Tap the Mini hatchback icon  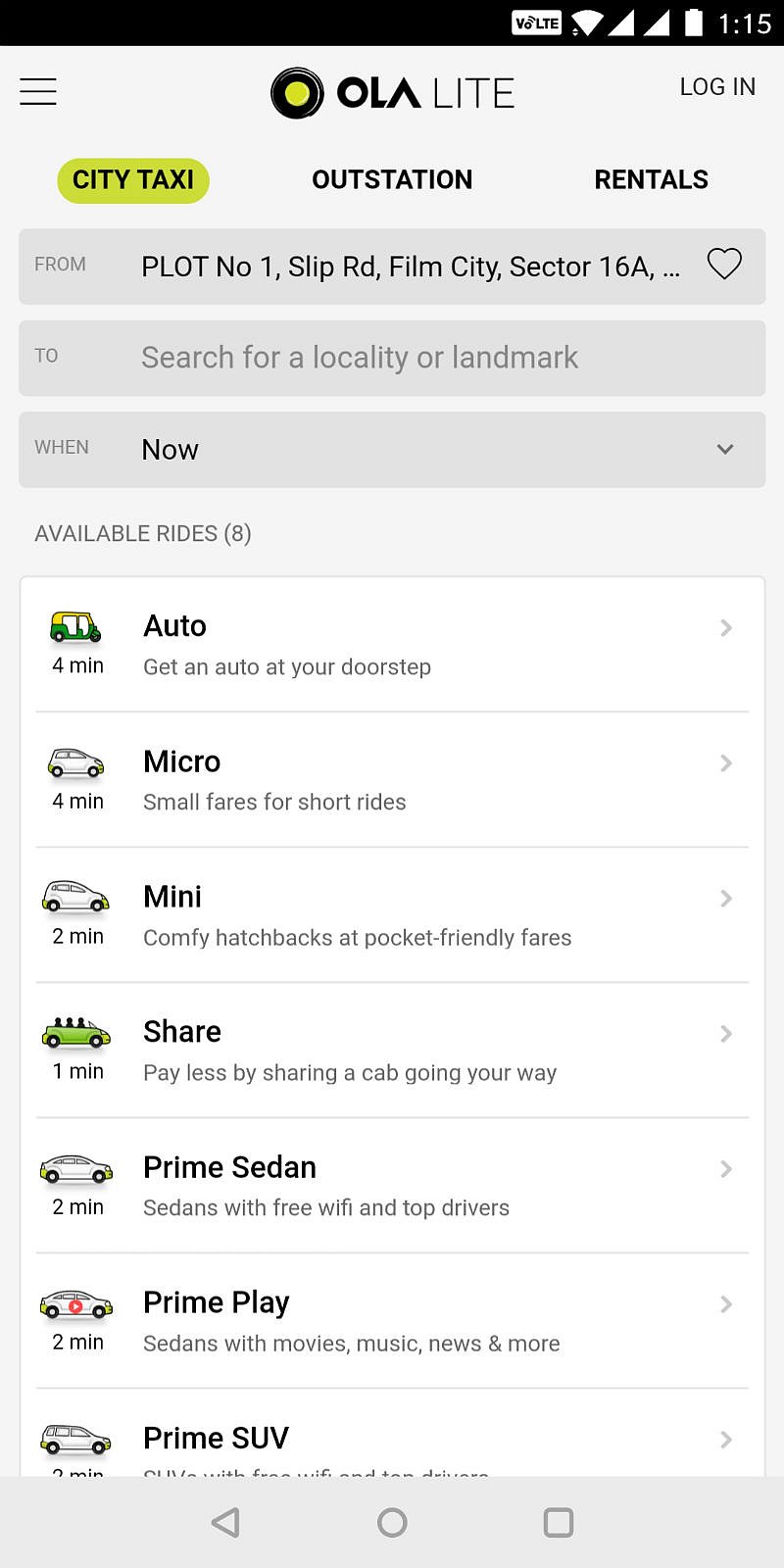click(x=74, y=897)
